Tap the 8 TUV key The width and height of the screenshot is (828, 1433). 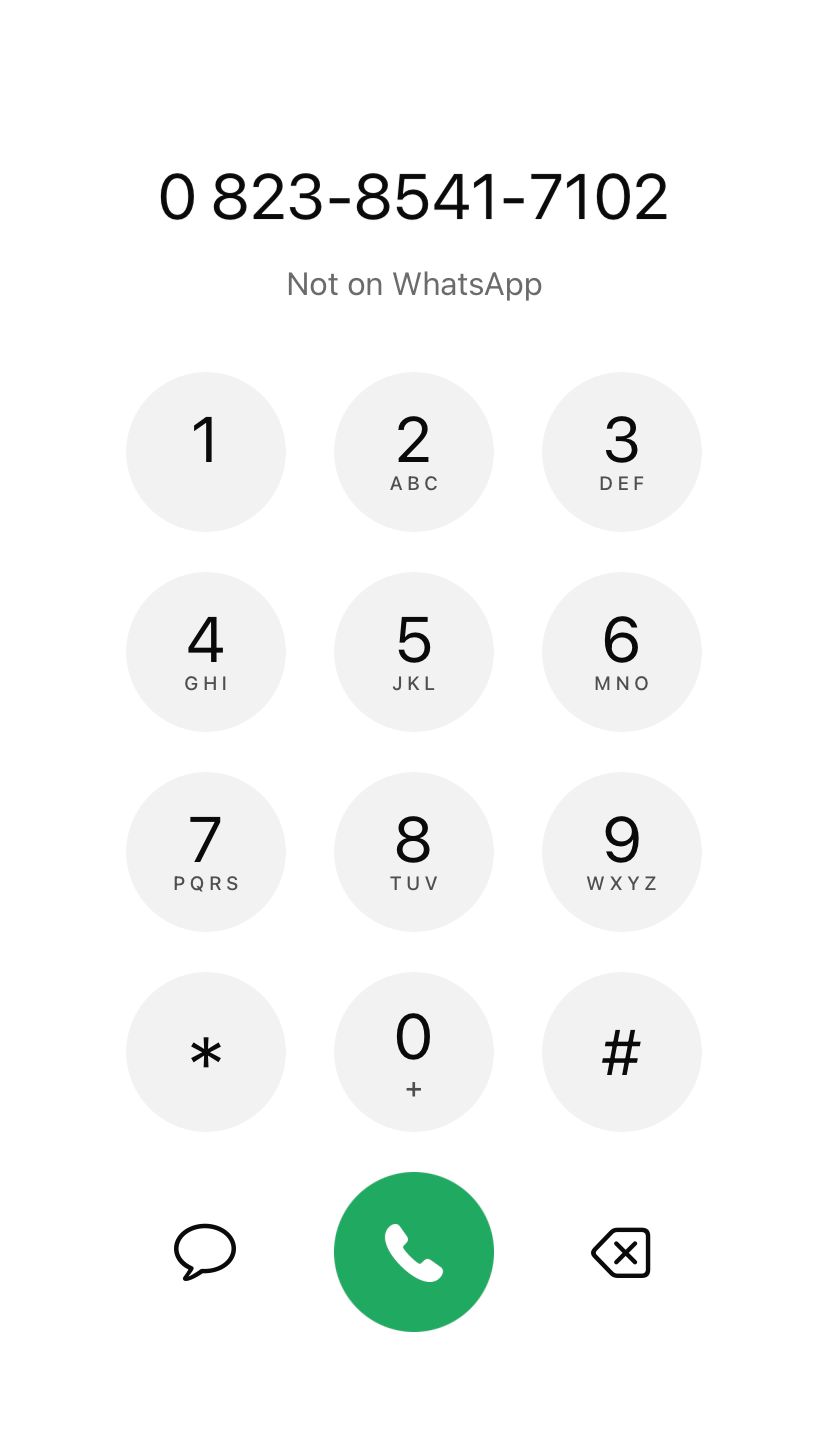pos(414,852)
